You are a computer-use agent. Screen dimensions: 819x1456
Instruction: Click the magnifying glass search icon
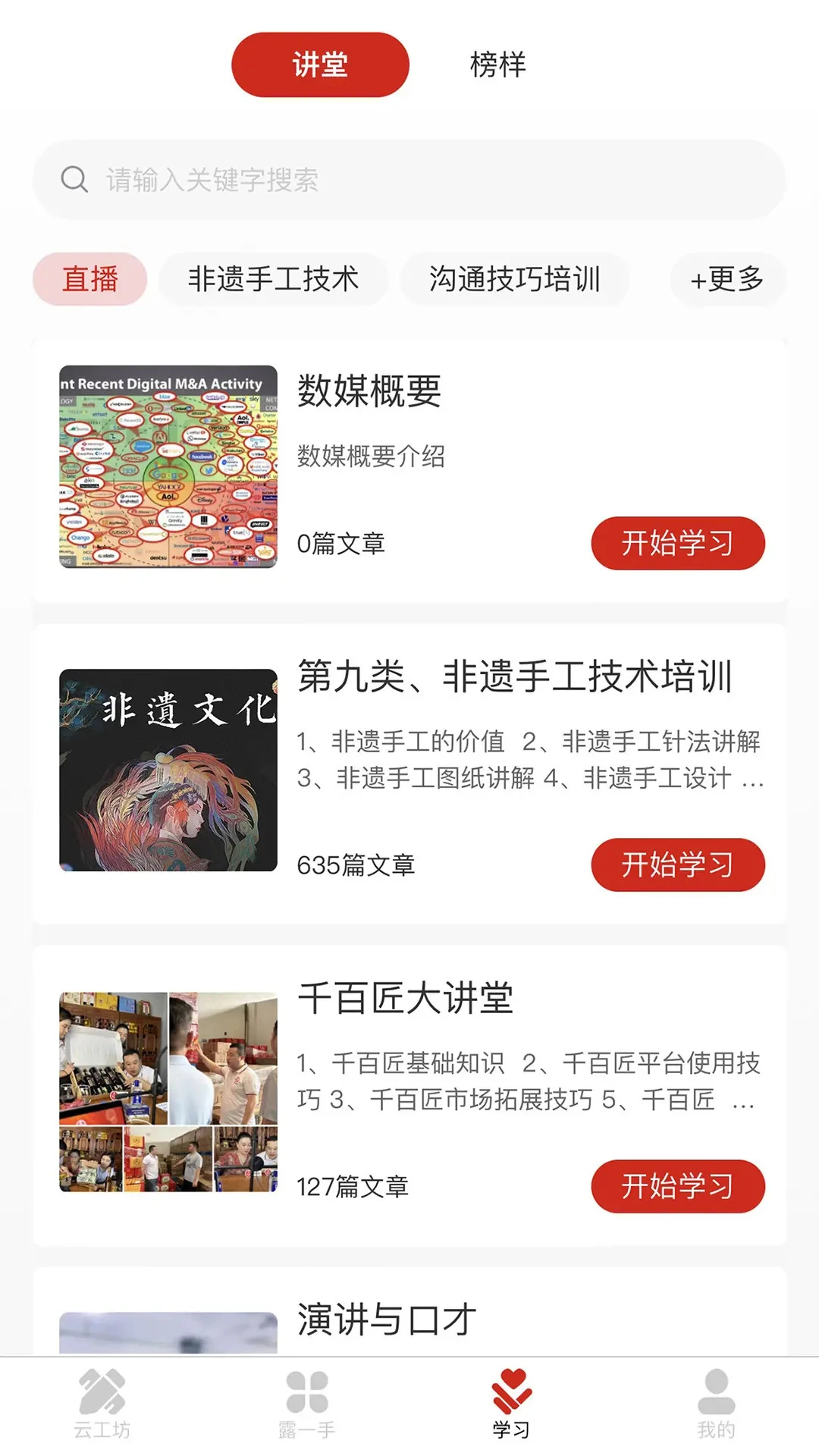[73, 179]
